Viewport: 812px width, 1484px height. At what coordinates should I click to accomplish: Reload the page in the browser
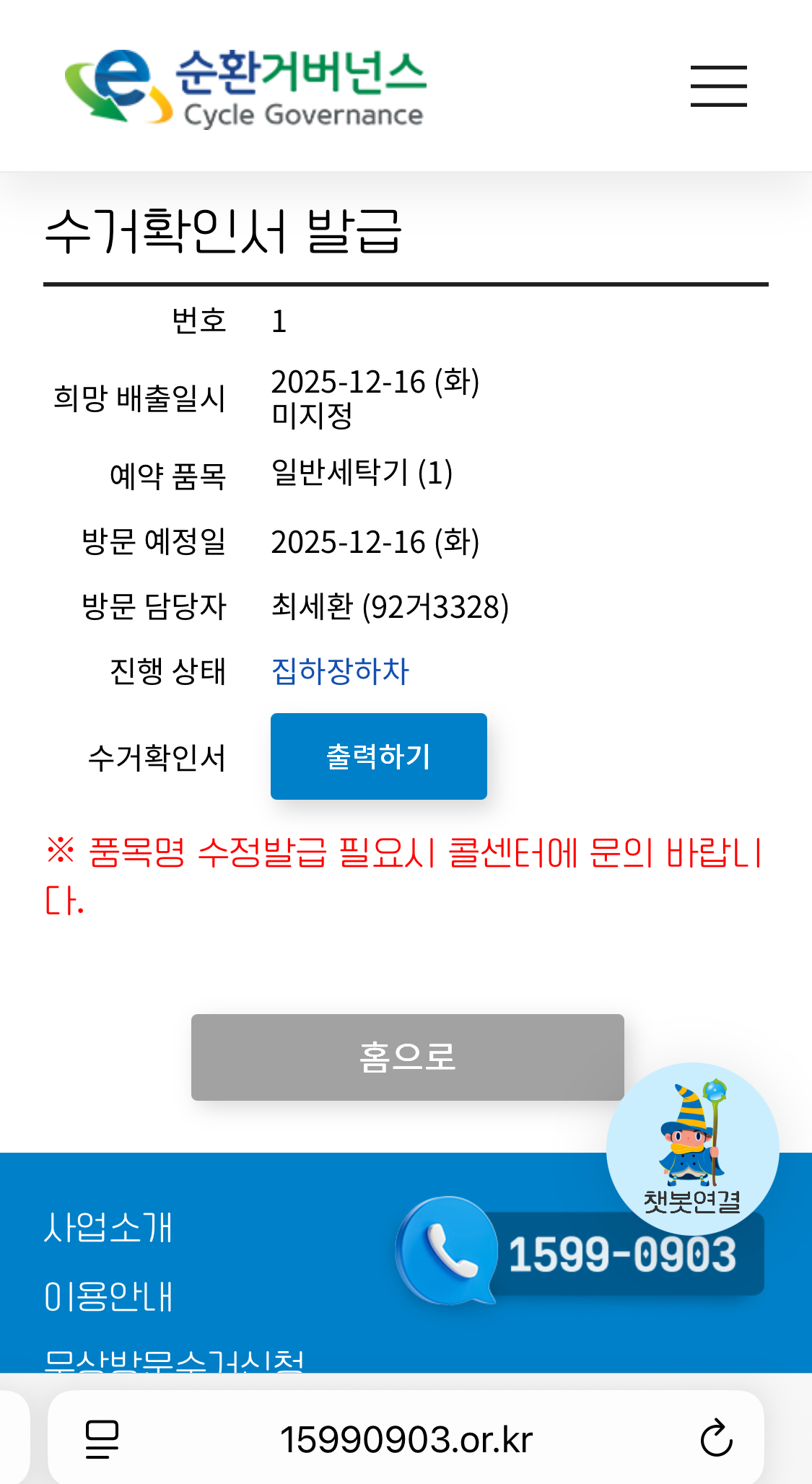pyautogui.click(x=716, y=1439)
